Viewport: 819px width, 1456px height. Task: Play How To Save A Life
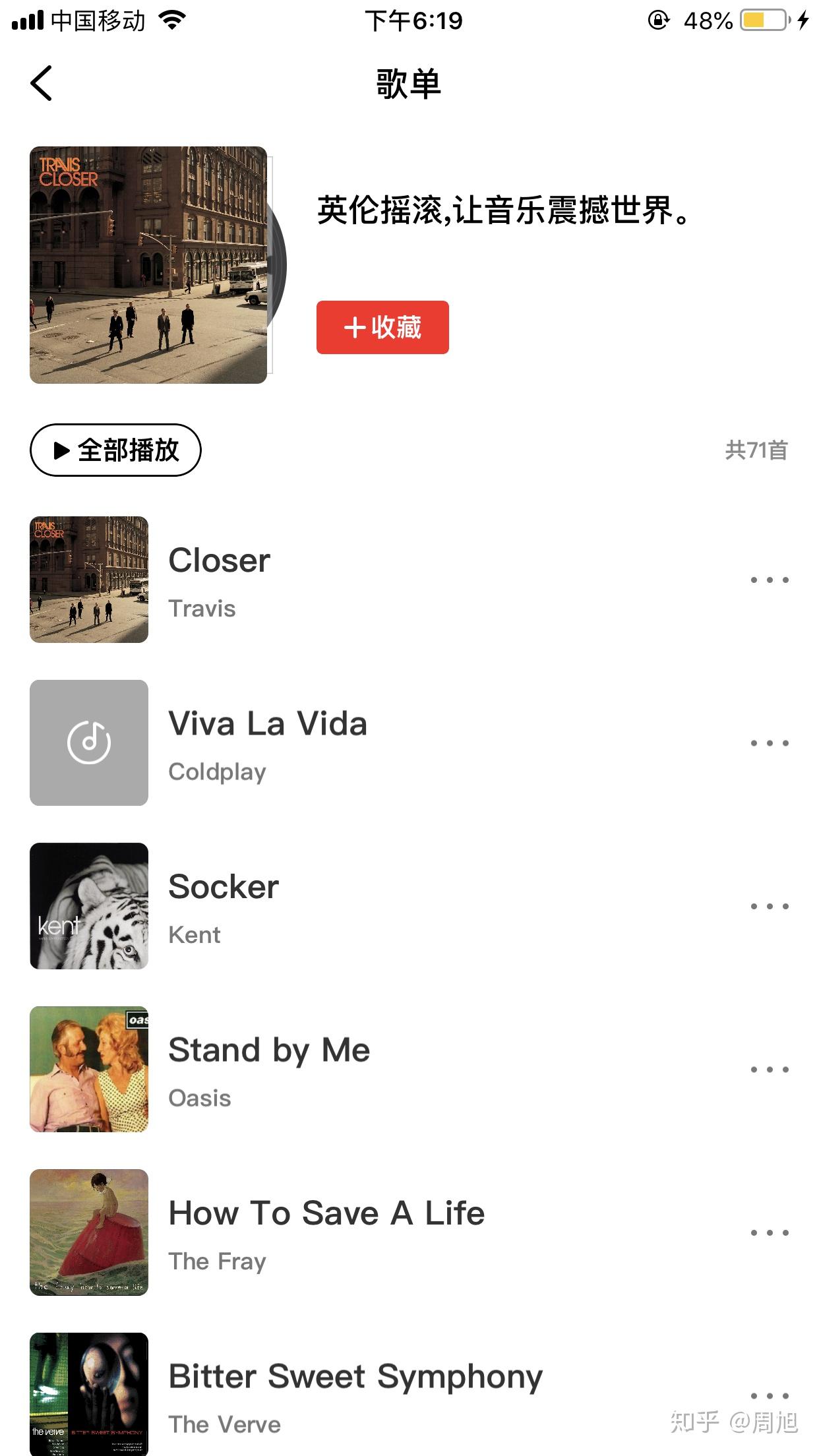click(x=409, y=1232)
